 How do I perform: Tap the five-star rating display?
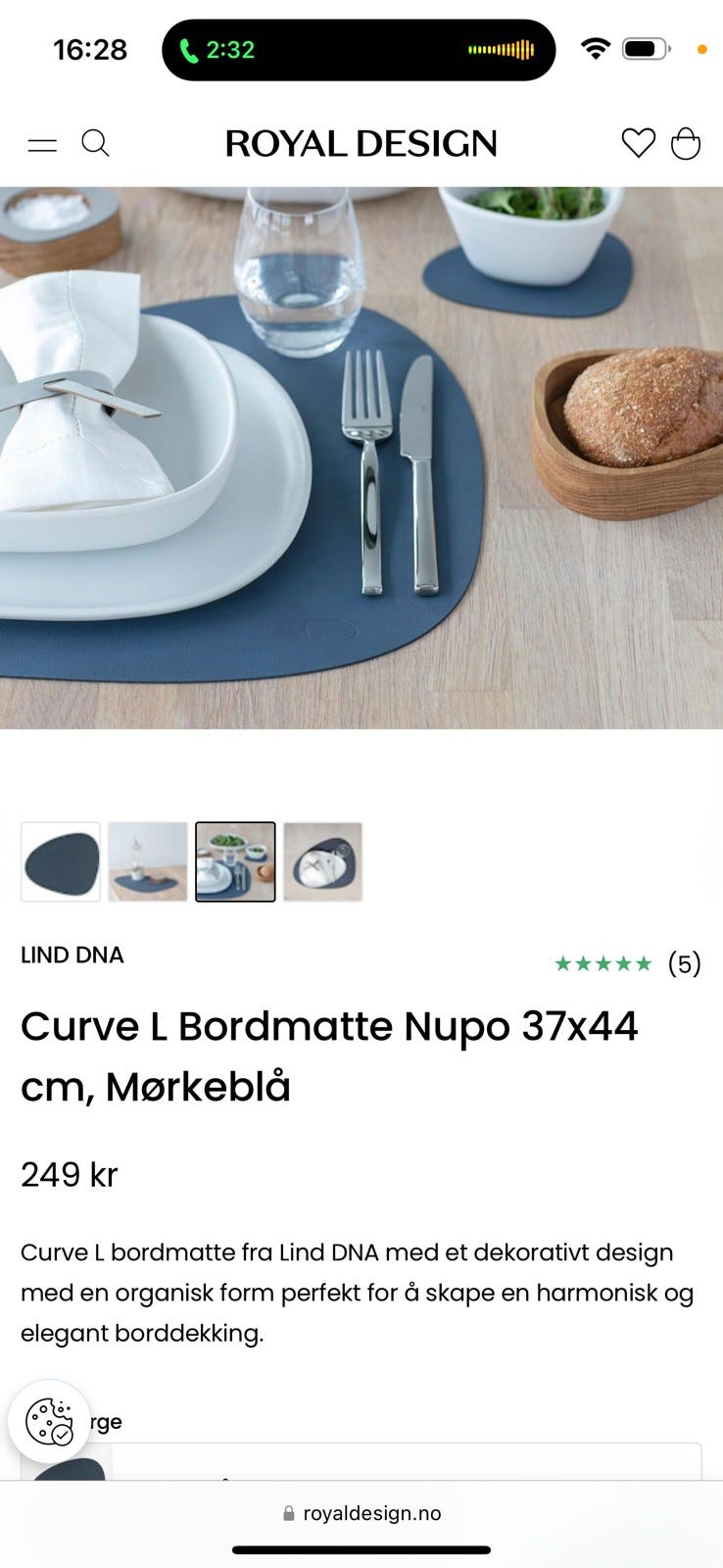point(604,963)
